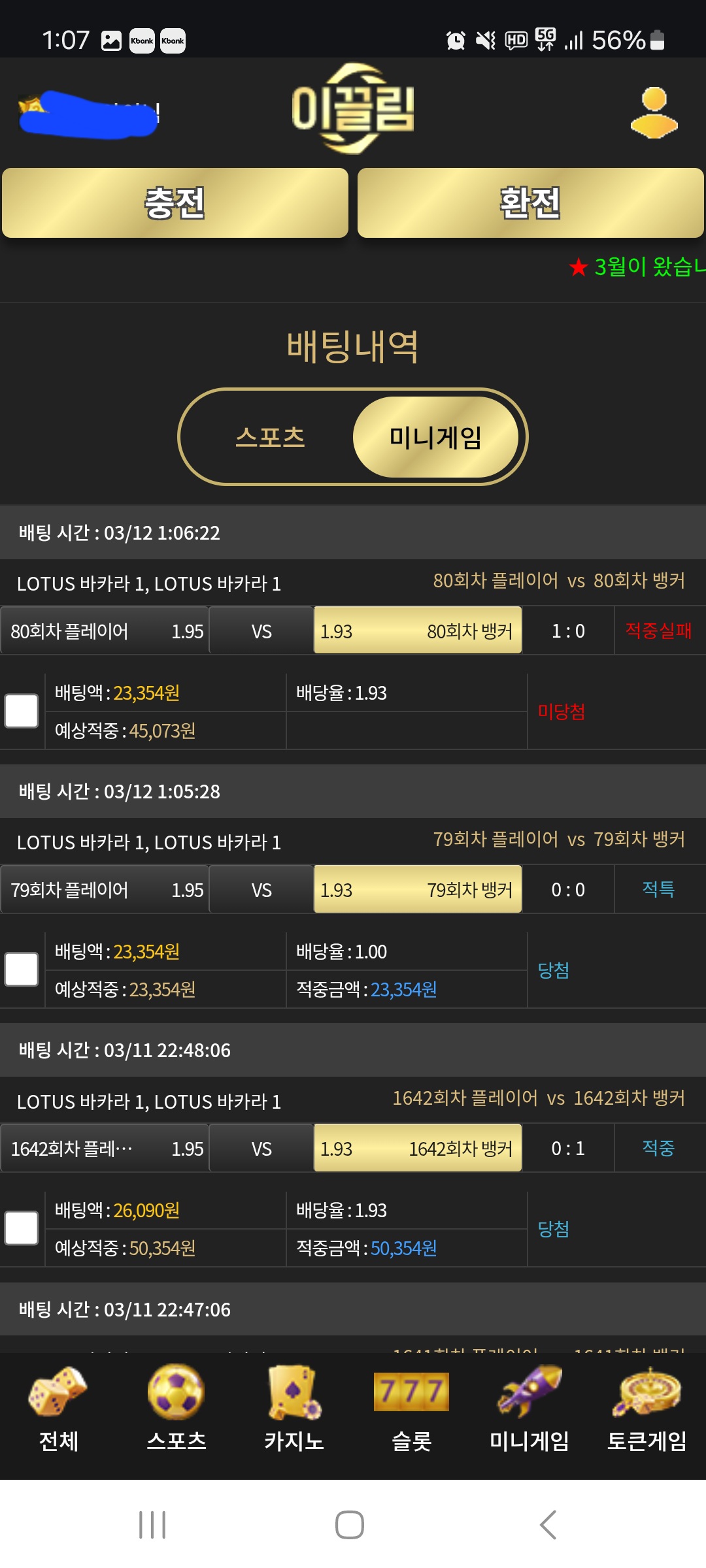
Task: Open 미니게임 in the bottom navigation
Action: (529, 1409)
